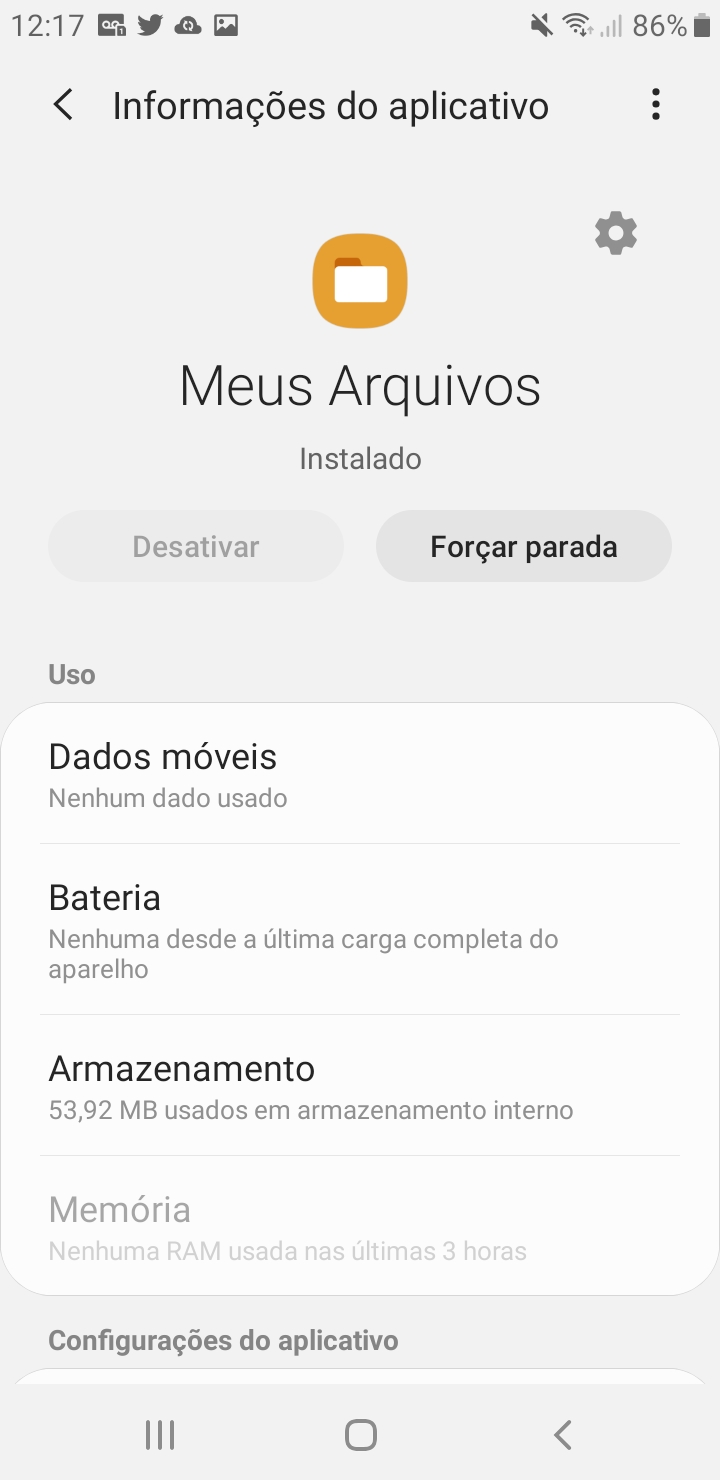Open Dados móveis usage details

pyautogui.click(x=360, y=774)
